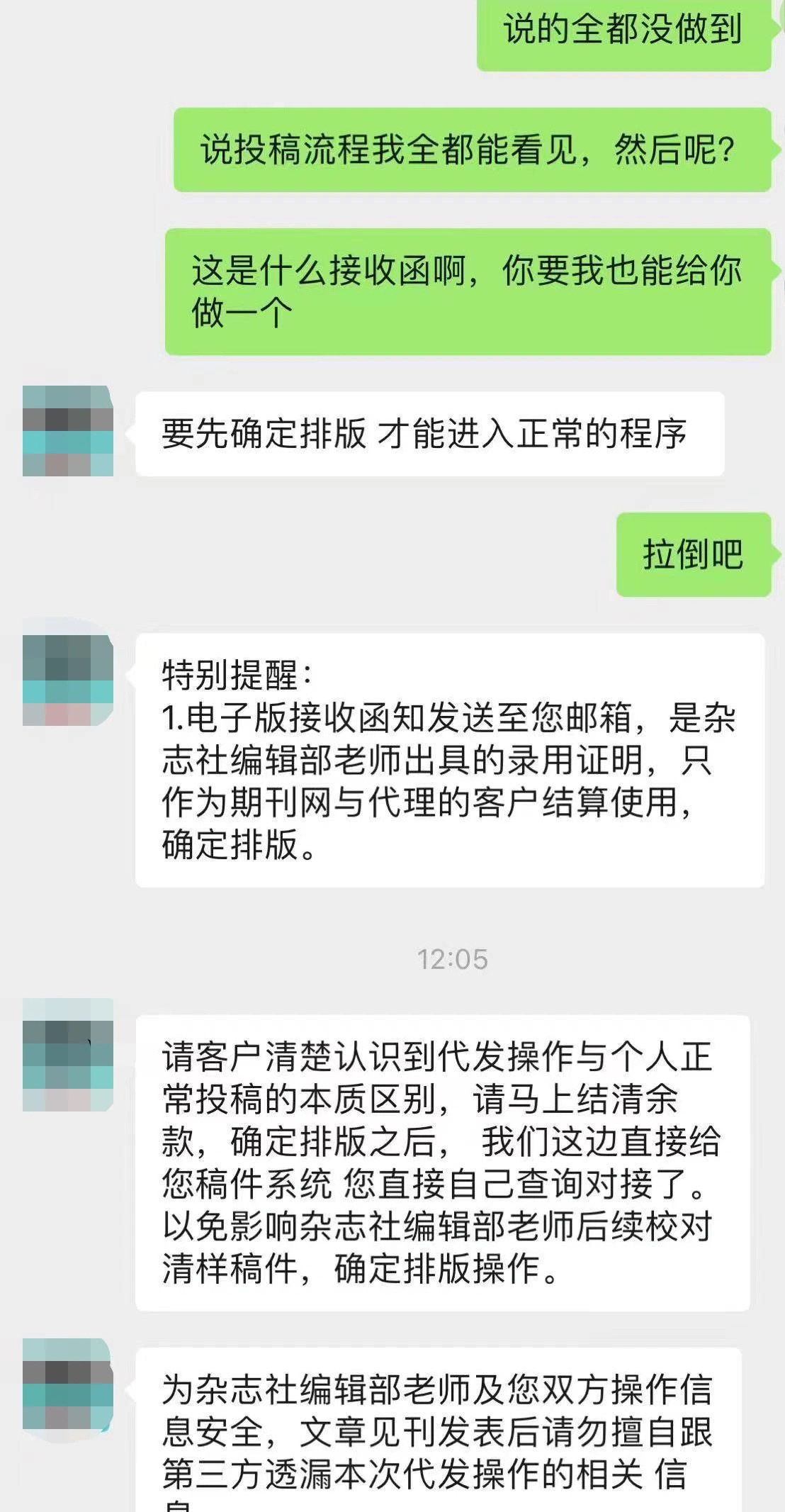
Task: Select the white bubble "要先确定排版 才能进入正常的程序"
Action: [425, 434]
